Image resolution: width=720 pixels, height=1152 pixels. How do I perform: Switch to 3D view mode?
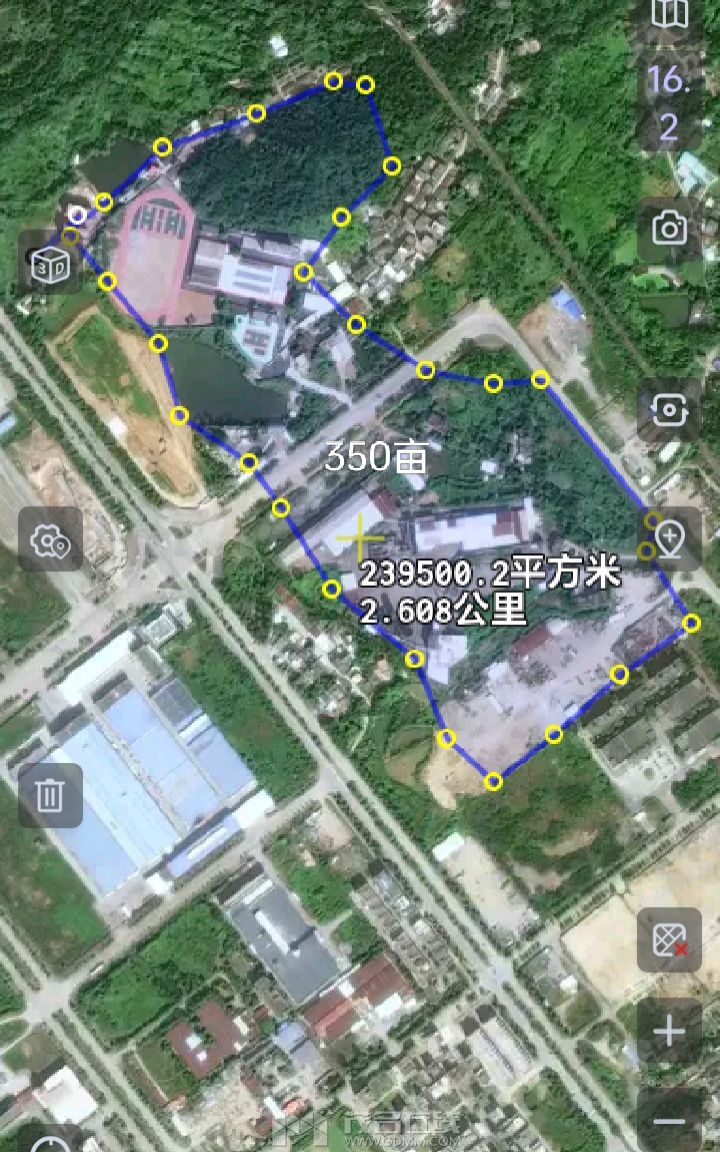coord(50,263)
